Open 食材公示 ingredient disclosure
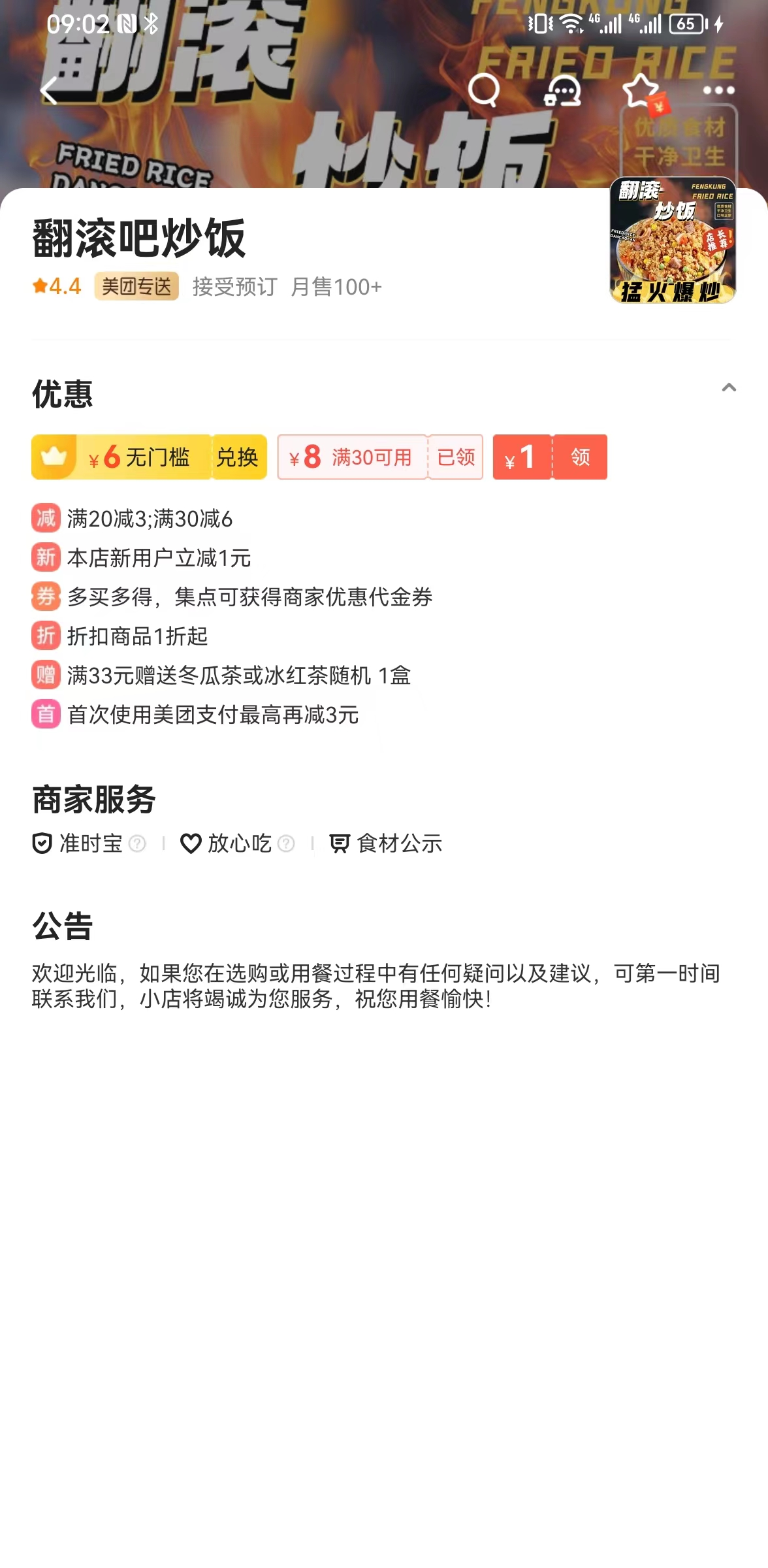Screen dimensions: 768x1568 click(387, 844)
